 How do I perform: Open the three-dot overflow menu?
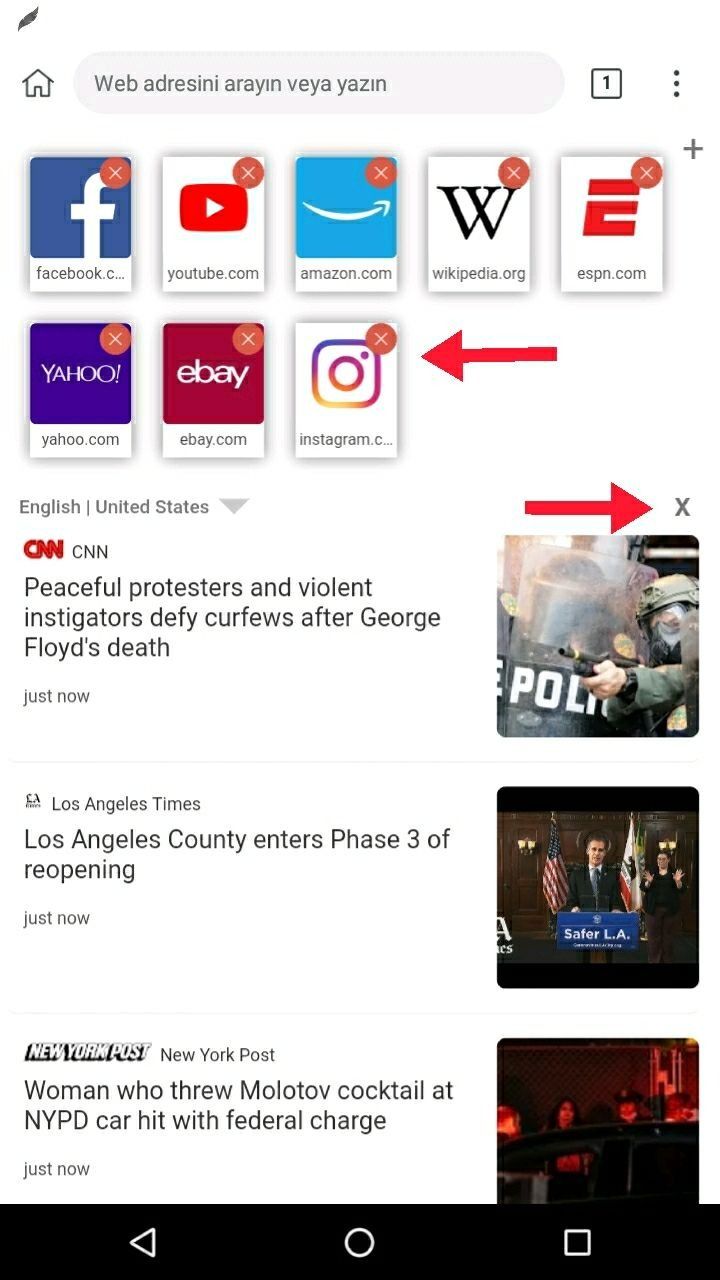click(676, 83)
